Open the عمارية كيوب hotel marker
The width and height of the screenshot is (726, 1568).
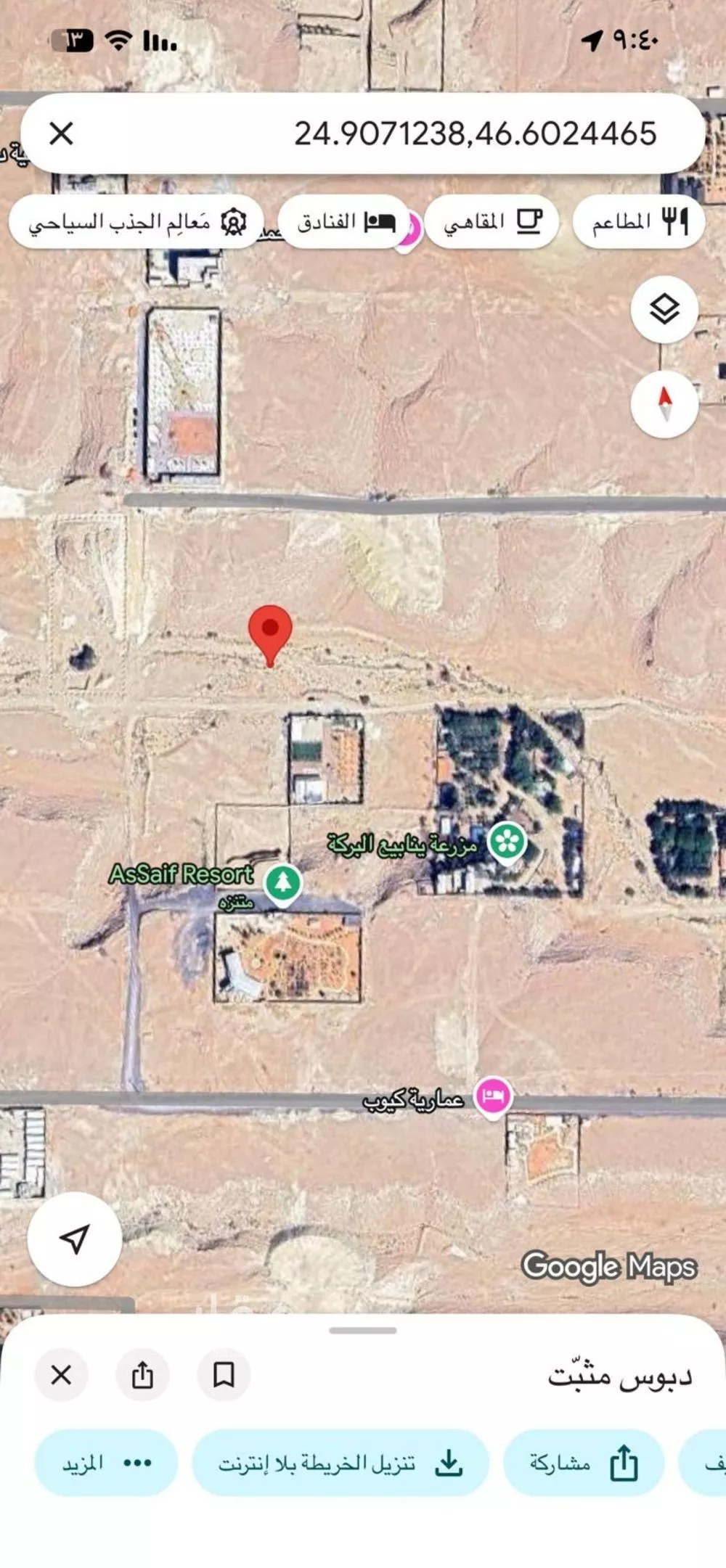tap(493, 1094)
